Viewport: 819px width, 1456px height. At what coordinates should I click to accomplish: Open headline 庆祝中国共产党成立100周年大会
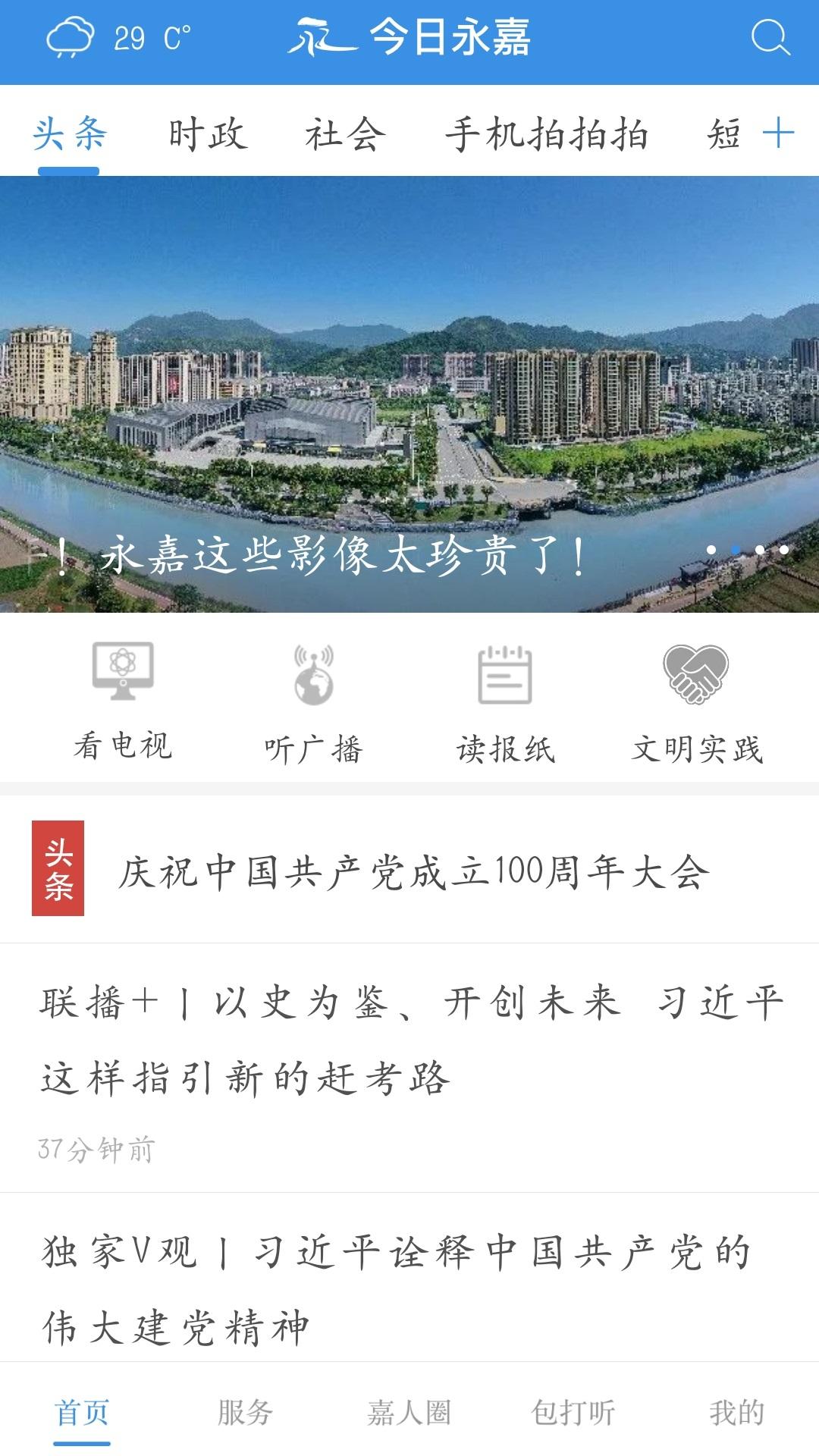(x=413, y=871)
